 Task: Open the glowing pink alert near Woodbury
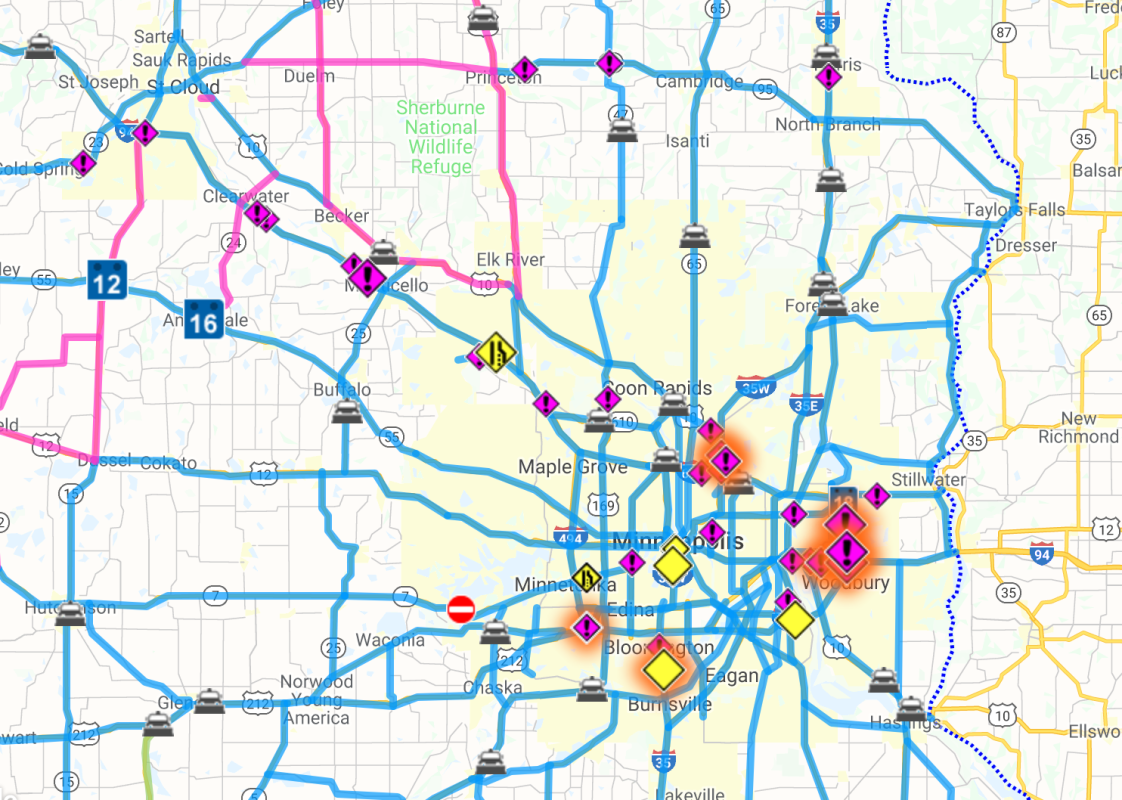847,550
